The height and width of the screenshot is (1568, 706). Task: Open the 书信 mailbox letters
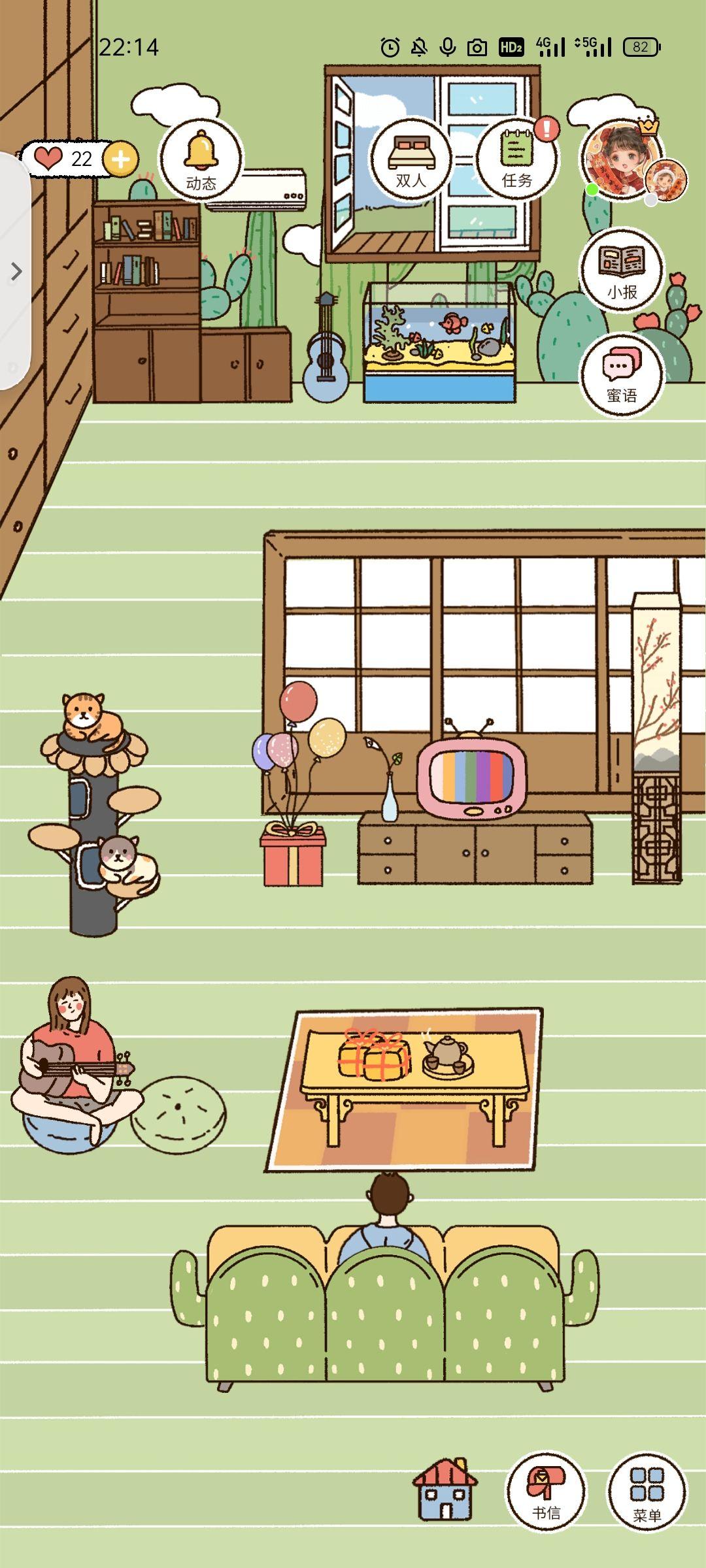coord(546,1492)
